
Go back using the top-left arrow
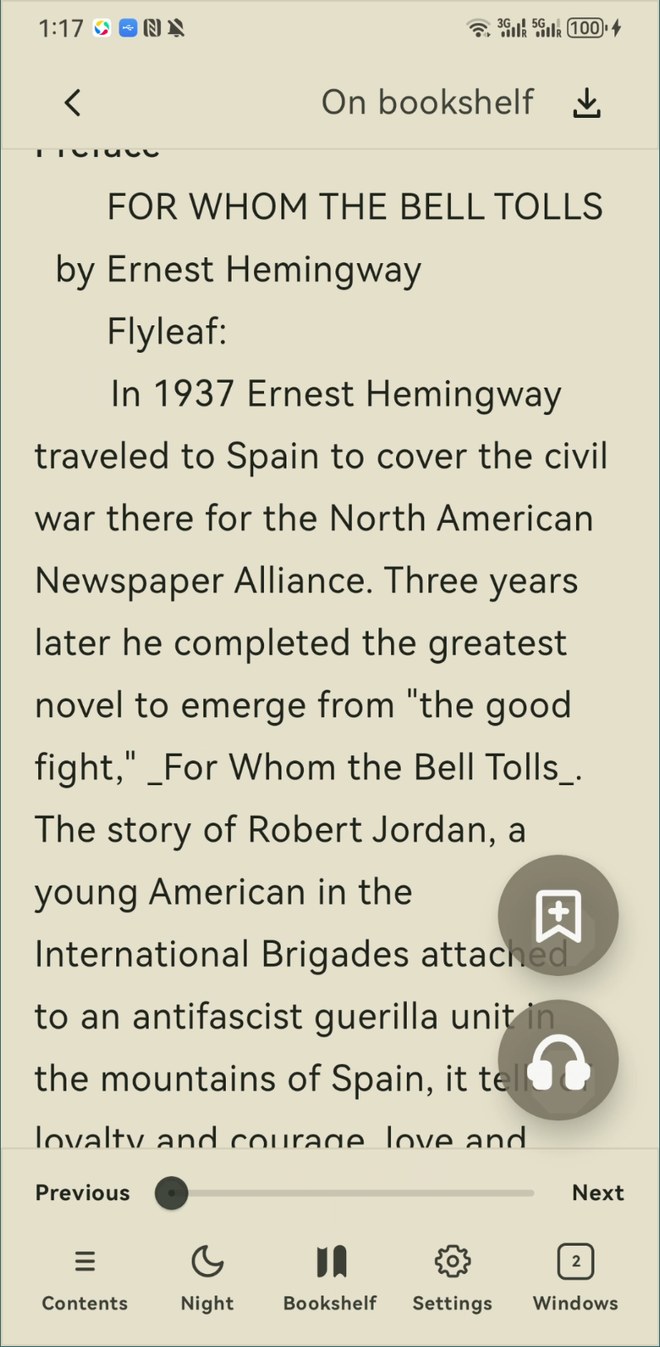pos(72,102)
